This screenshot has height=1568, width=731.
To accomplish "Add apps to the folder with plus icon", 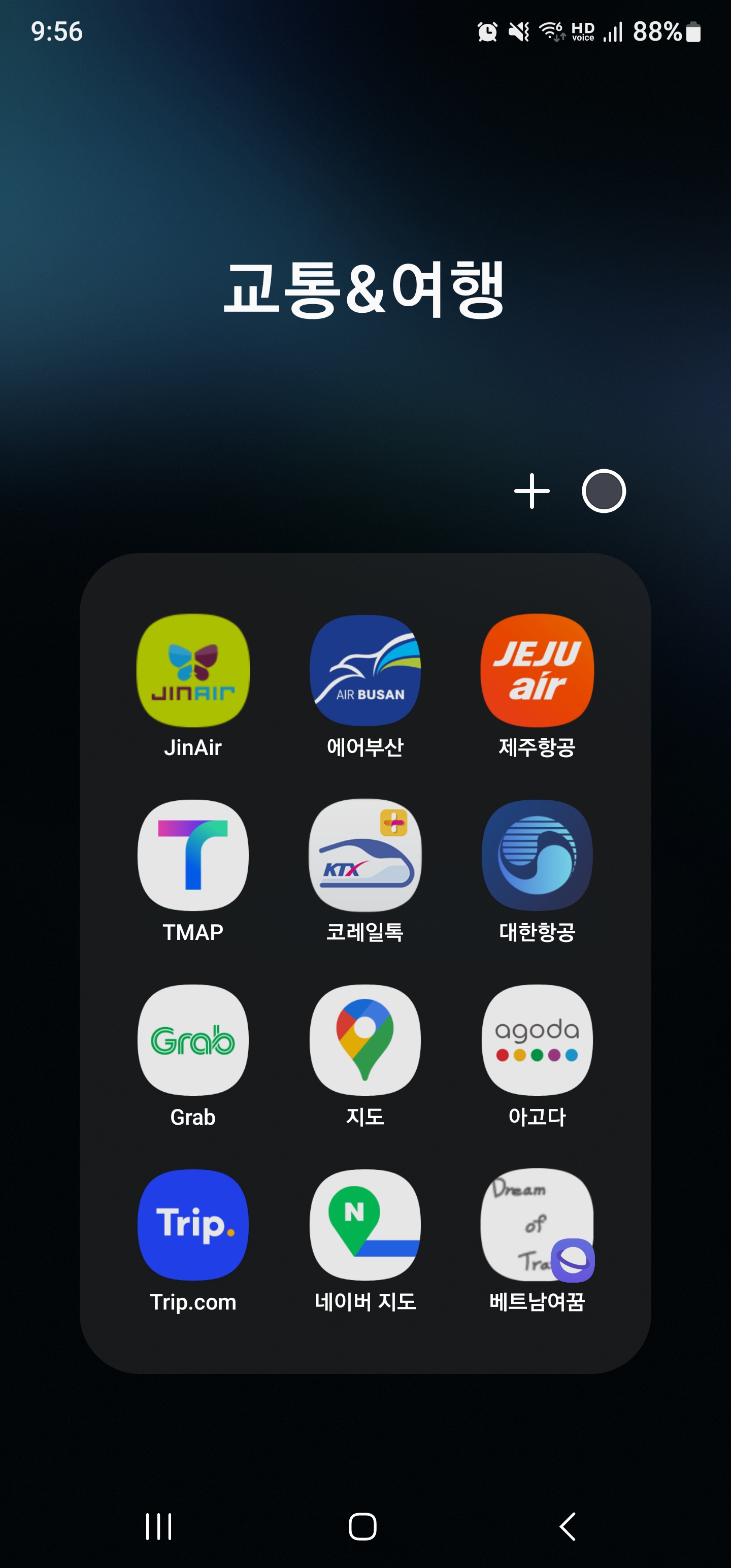I will (531, 491).
